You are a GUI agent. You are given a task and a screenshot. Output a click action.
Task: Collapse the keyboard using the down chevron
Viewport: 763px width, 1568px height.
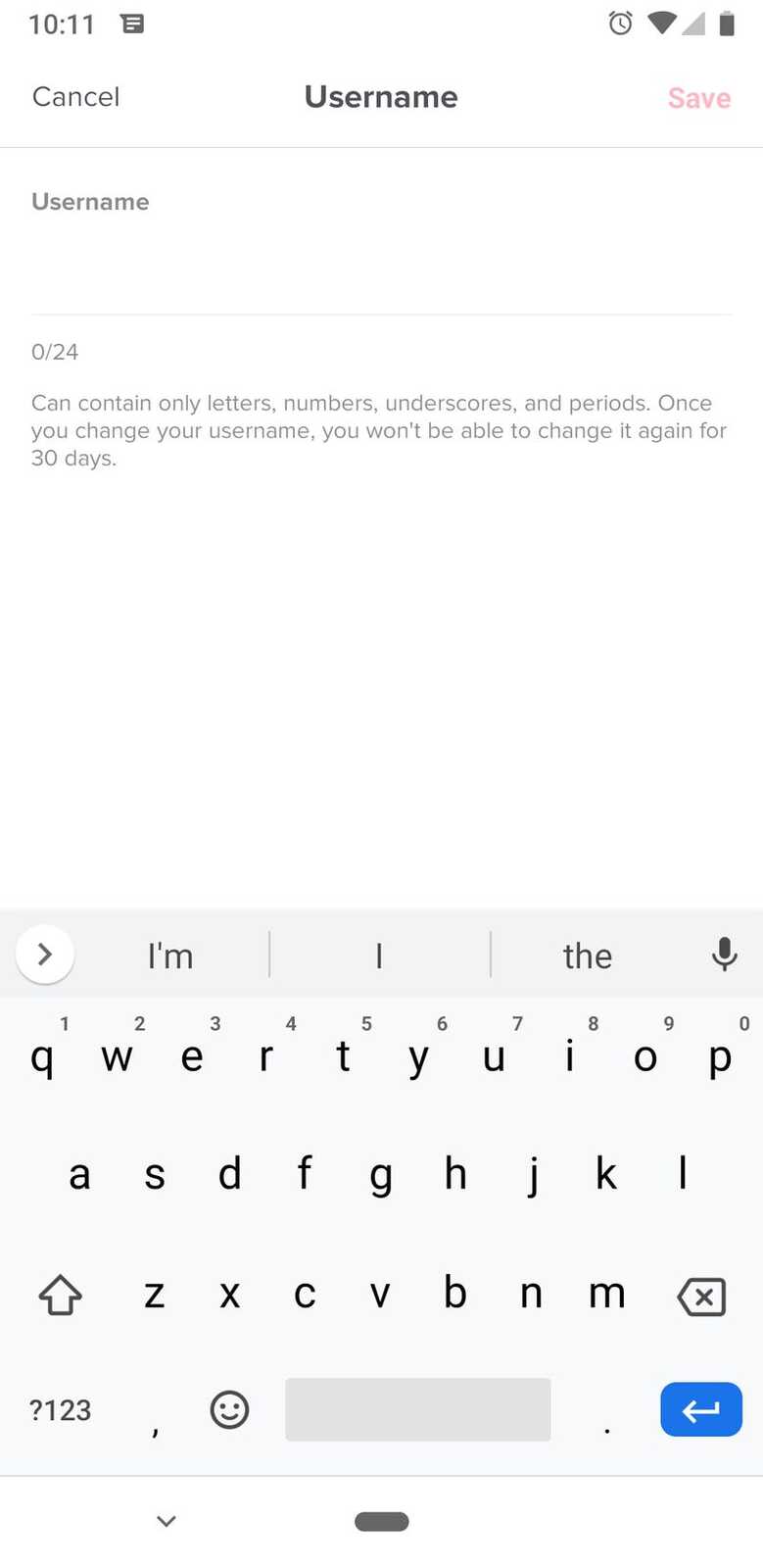click(166, 1521)
